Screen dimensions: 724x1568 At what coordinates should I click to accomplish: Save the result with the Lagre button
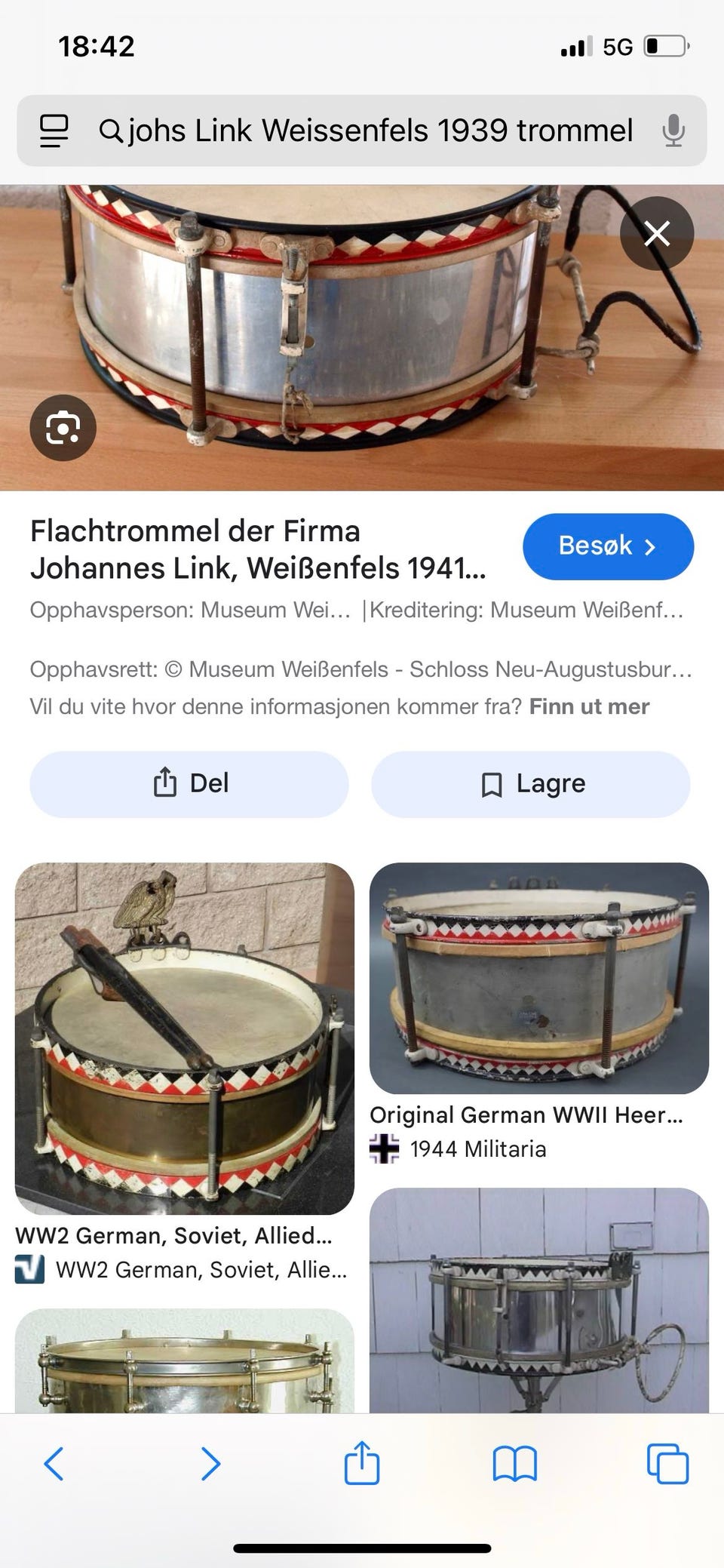(530, 784)
